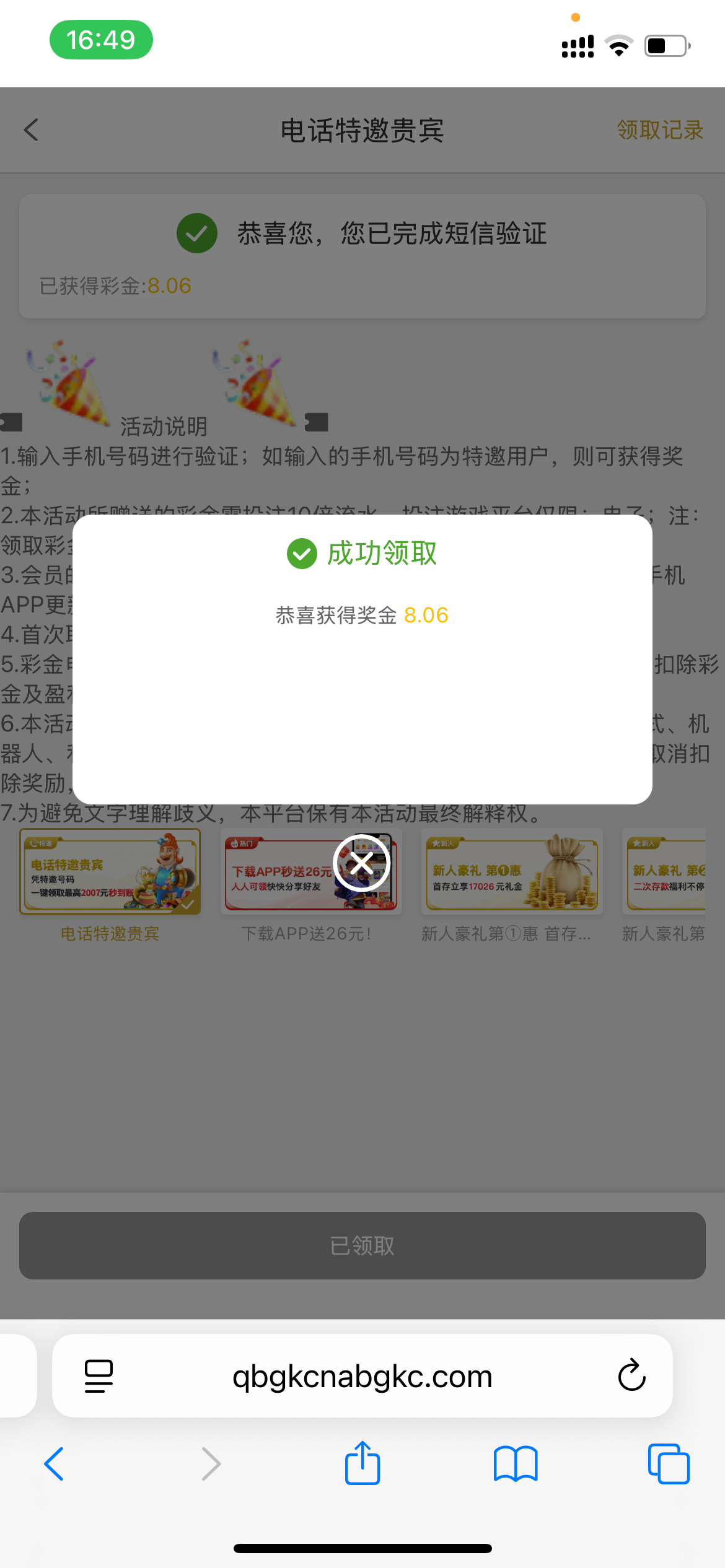Open Safari page settings menu

pyautogui.click(x=99, y=1375)
